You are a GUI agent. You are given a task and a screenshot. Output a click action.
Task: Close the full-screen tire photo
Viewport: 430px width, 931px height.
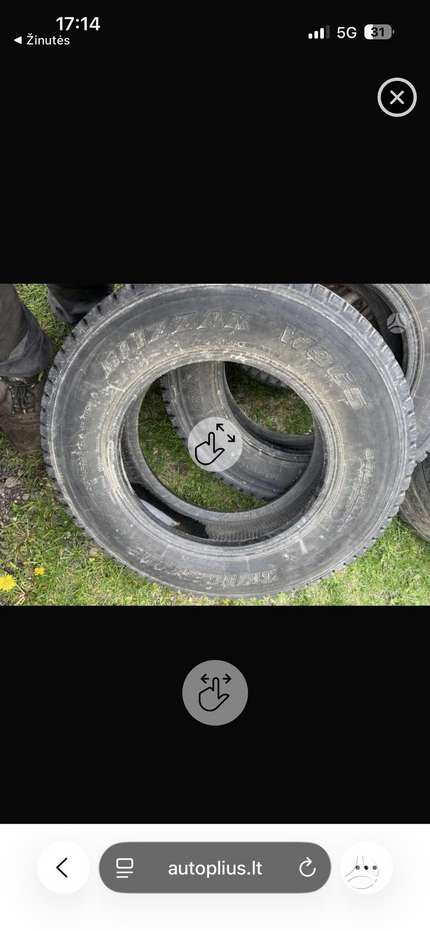(397, 97)
